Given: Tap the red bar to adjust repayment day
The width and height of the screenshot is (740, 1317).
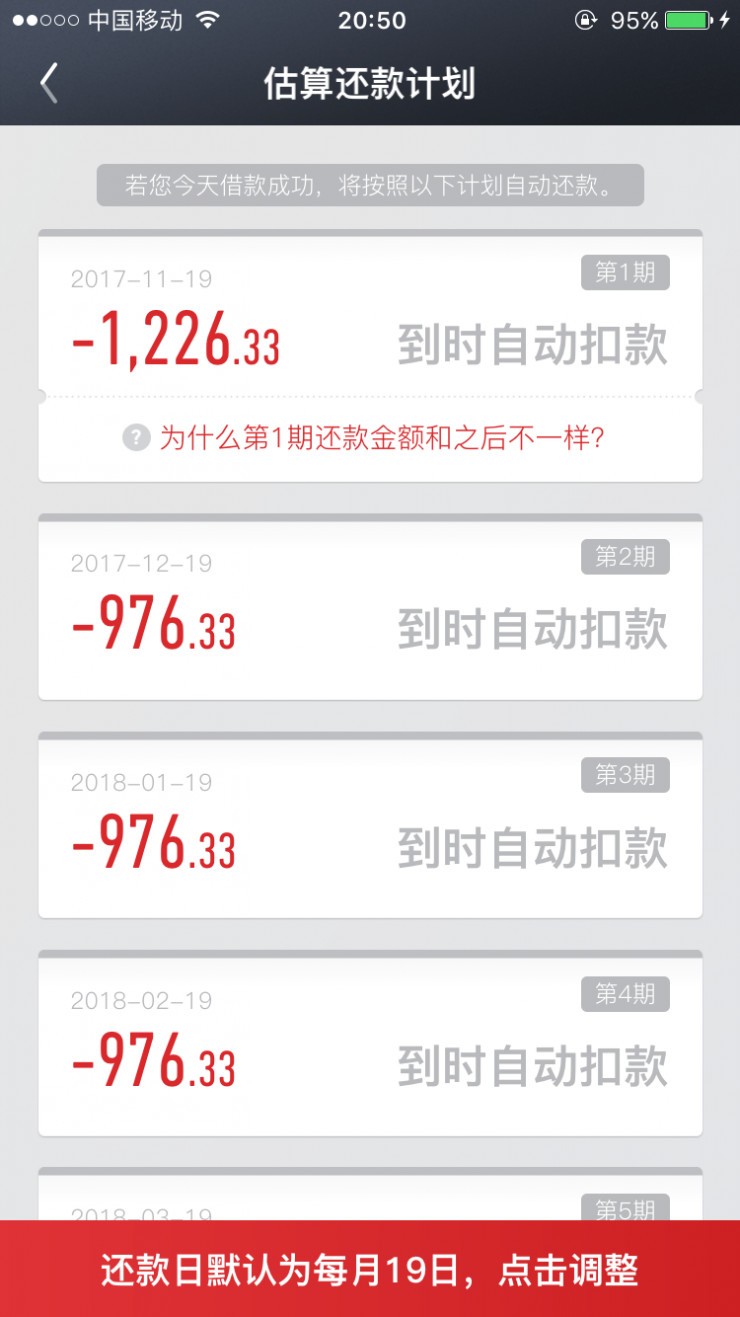Looking at the screenshot, I should [x=370, y=1270].
